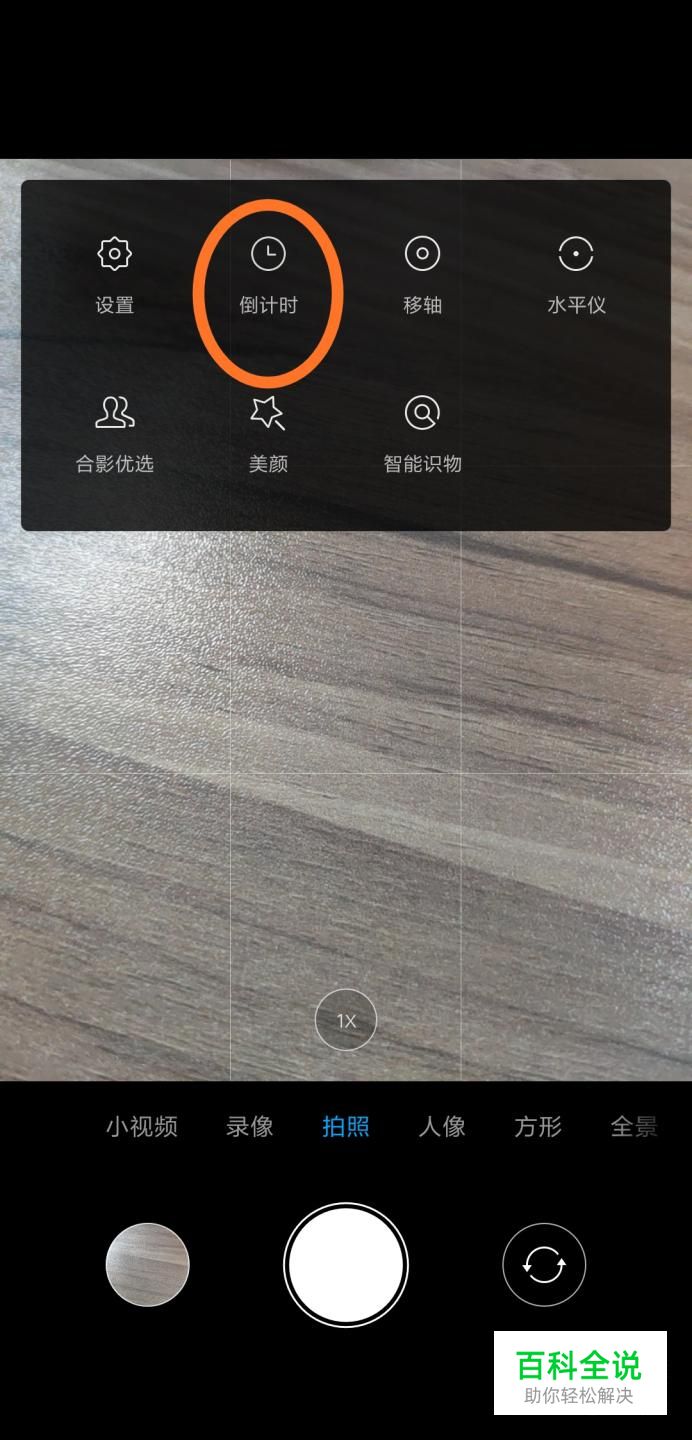This screenshot has width=692, height=1440.
Task: Turn on 美颜 beauty mode
Action: click(x=268, y=435)
